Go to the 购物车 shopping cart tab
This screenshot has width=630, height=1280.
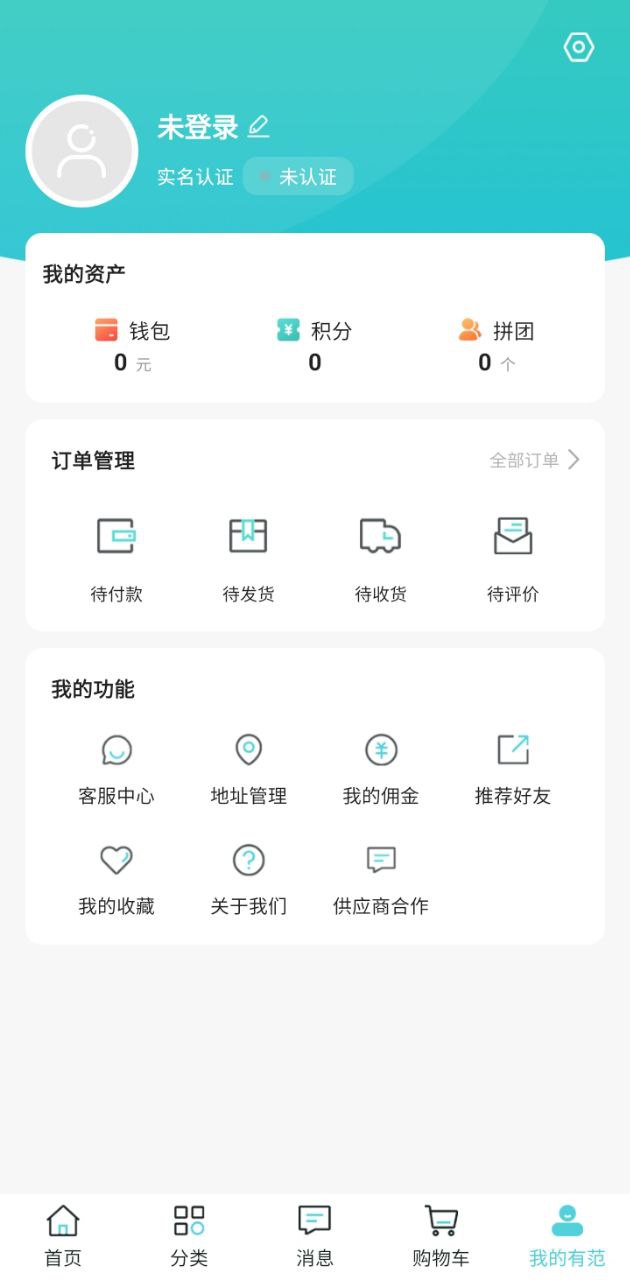tap(440, 1236)
